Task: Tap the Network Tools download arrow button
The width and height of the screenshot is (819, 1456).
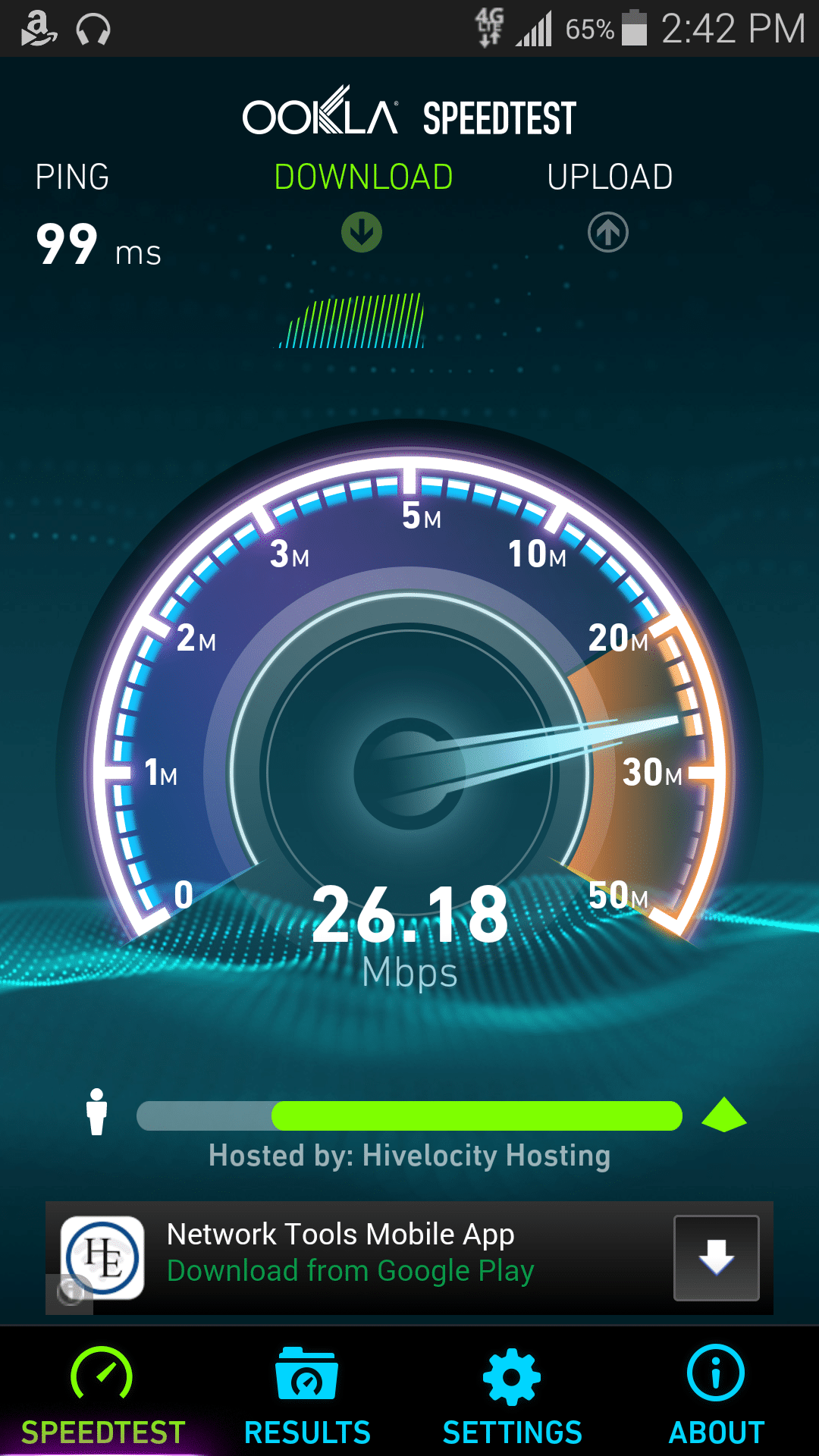Action: click(716, 1257)
